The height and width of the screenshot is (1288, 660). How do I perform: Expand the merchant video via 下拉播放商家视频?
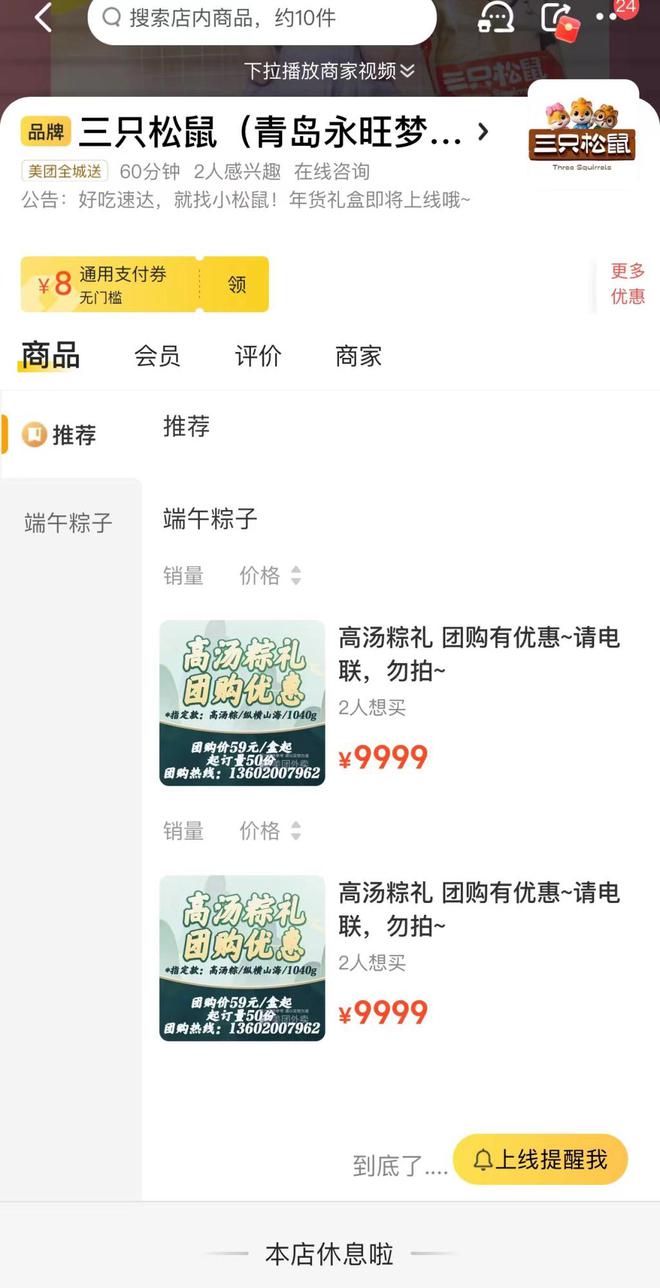point(330,71)
